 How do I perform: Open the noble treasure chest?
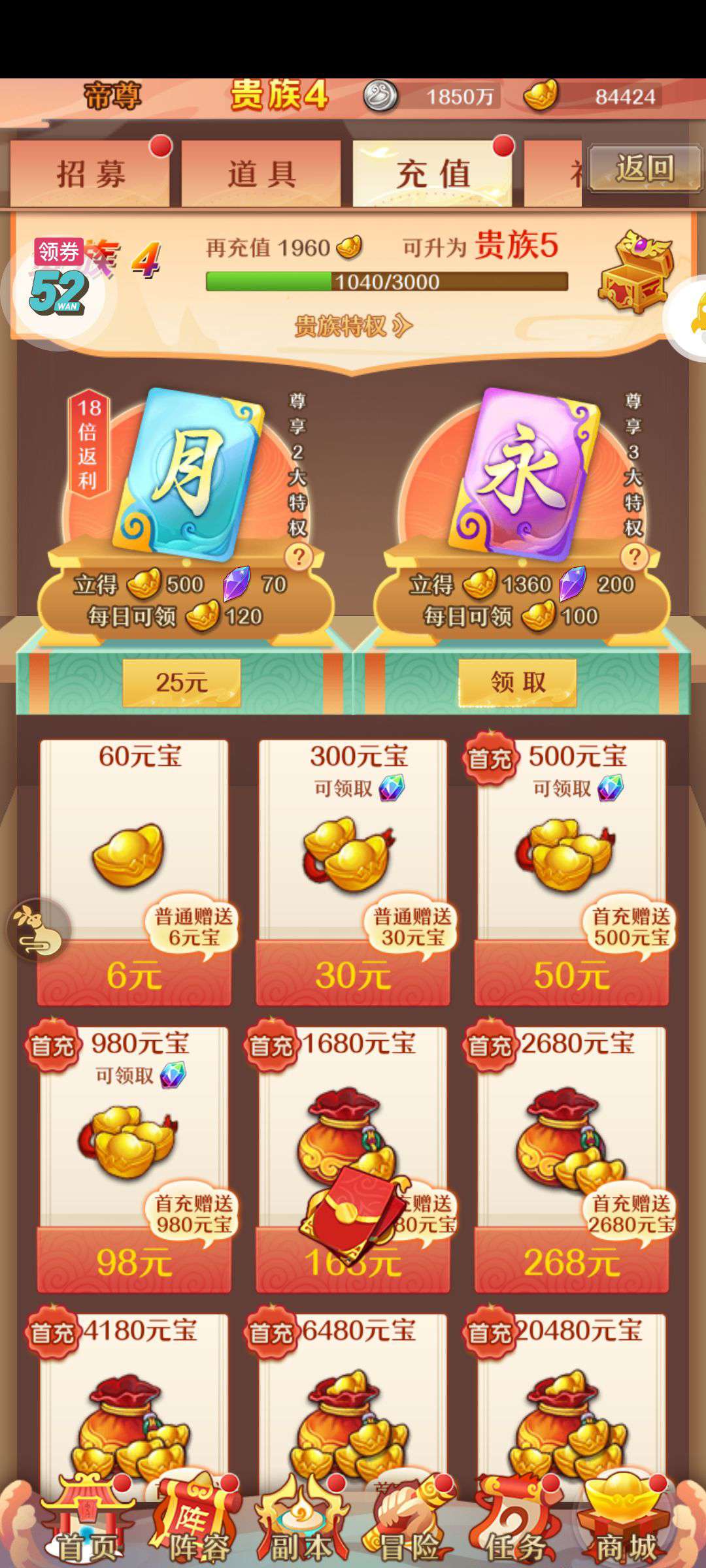(x=636, y=272)
